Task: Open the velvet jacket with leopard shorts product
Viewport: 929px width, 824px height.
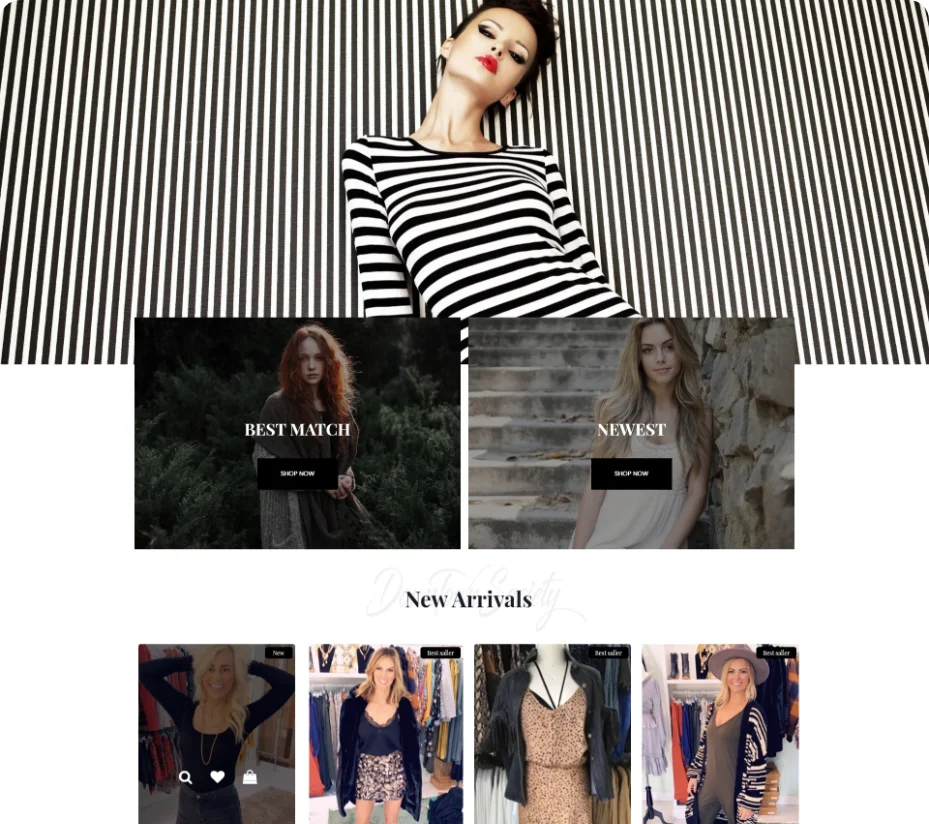Action: pyautogui.click(x=385, y=735)
